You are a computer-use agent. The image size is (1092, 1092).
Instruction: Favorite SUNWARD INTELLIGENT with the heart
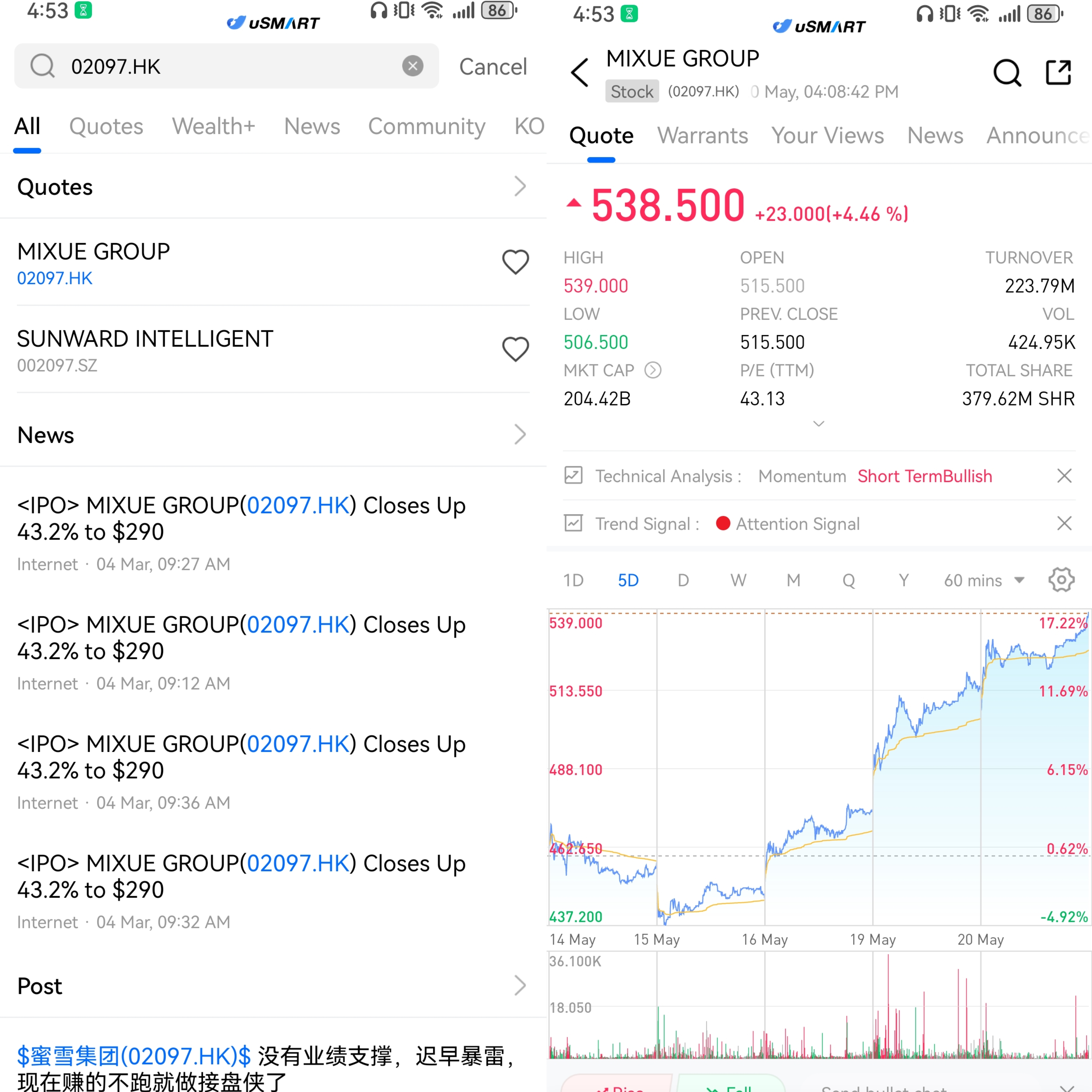coord(515,349)
